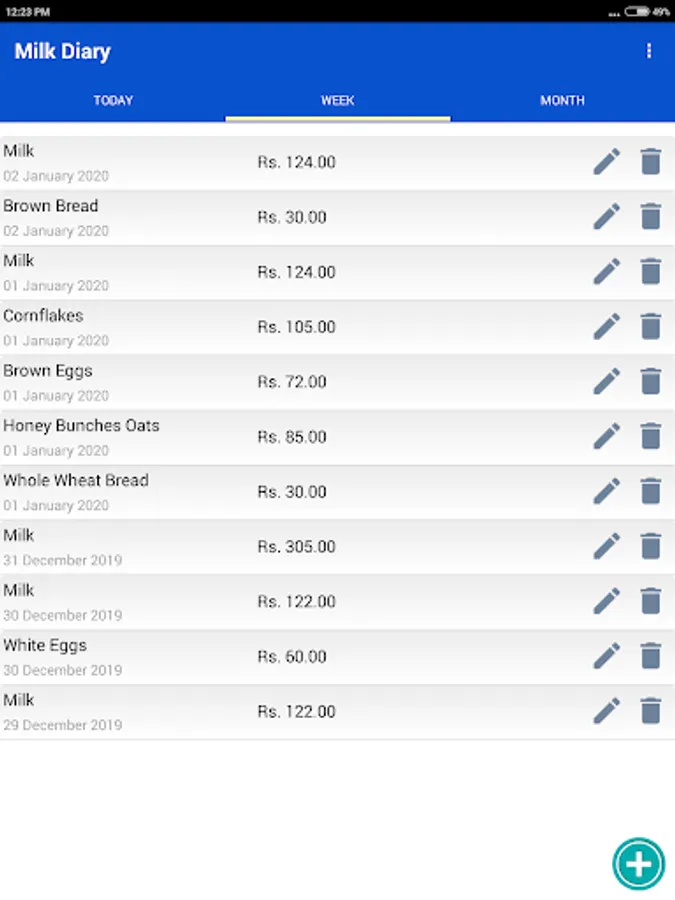
Task: Delete the Whole Wheat Bread entry
Action: click(x=651, y=491)
